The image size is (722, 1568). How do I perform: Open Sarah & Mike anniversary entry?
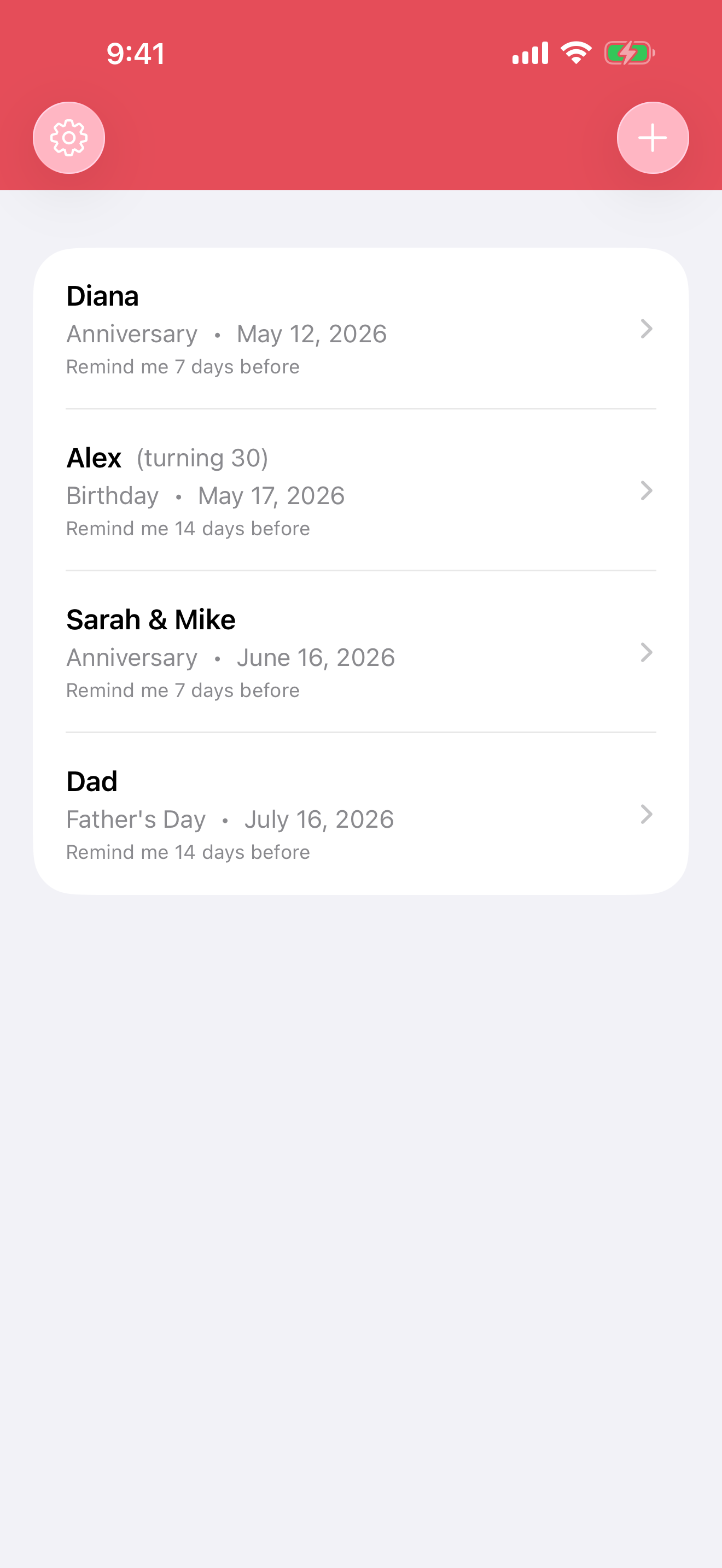coord(360,653)
